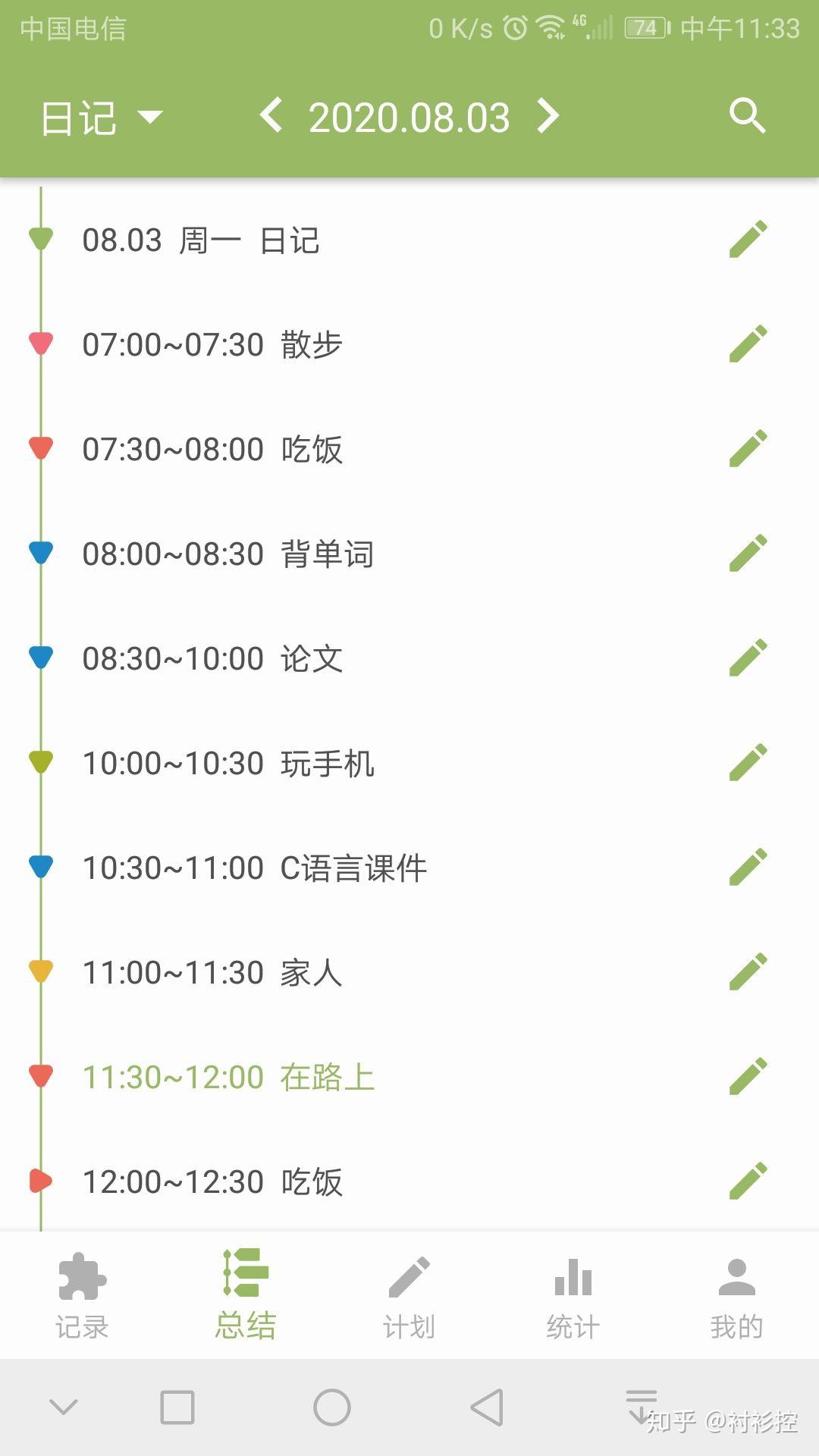Open the 日记 dropdown menu
Image resolution: width=819 pixels, height=1456 pixels.
101,118
